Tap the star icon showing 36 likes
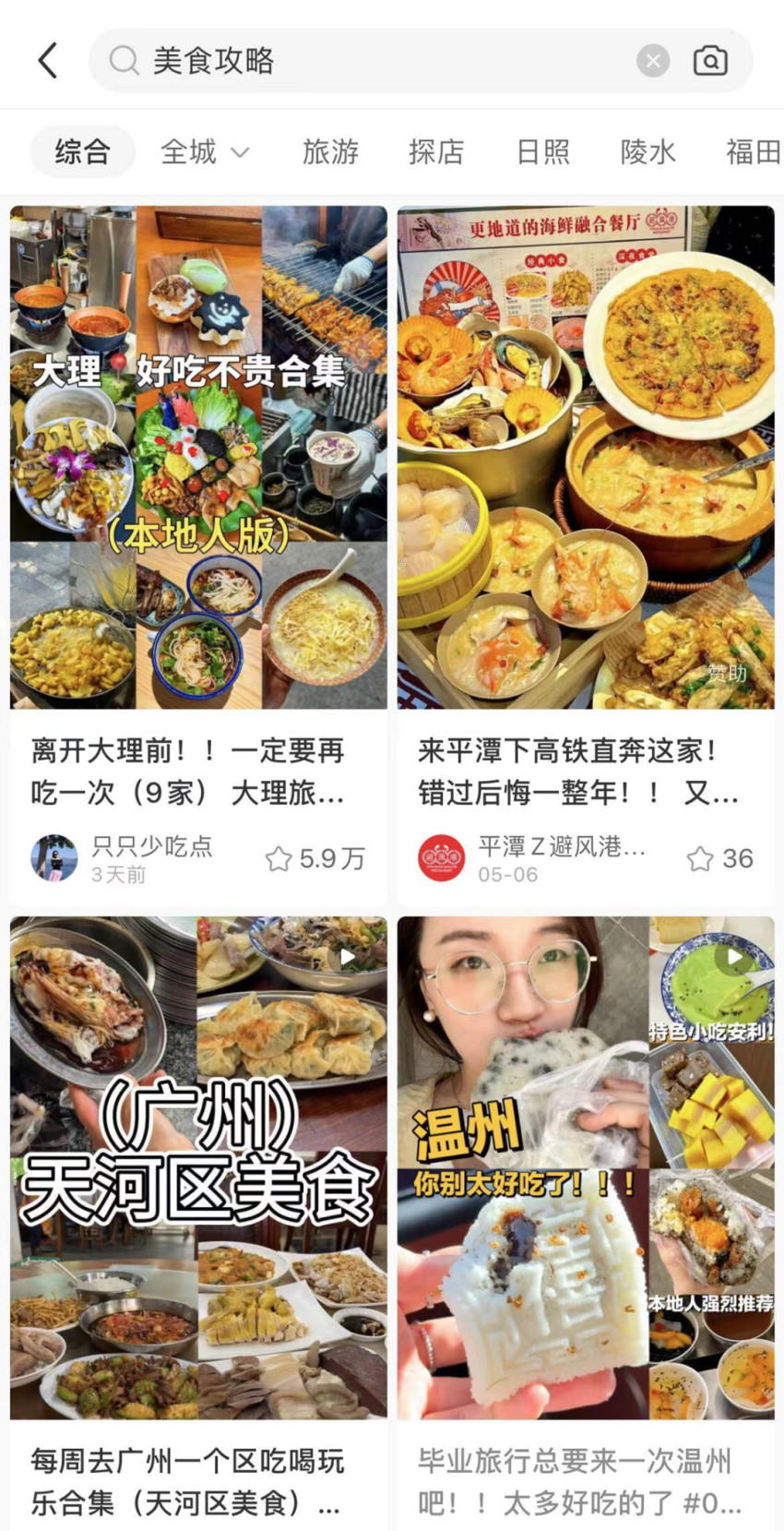The image size is (784, 1531). click(x=698, y=858)
